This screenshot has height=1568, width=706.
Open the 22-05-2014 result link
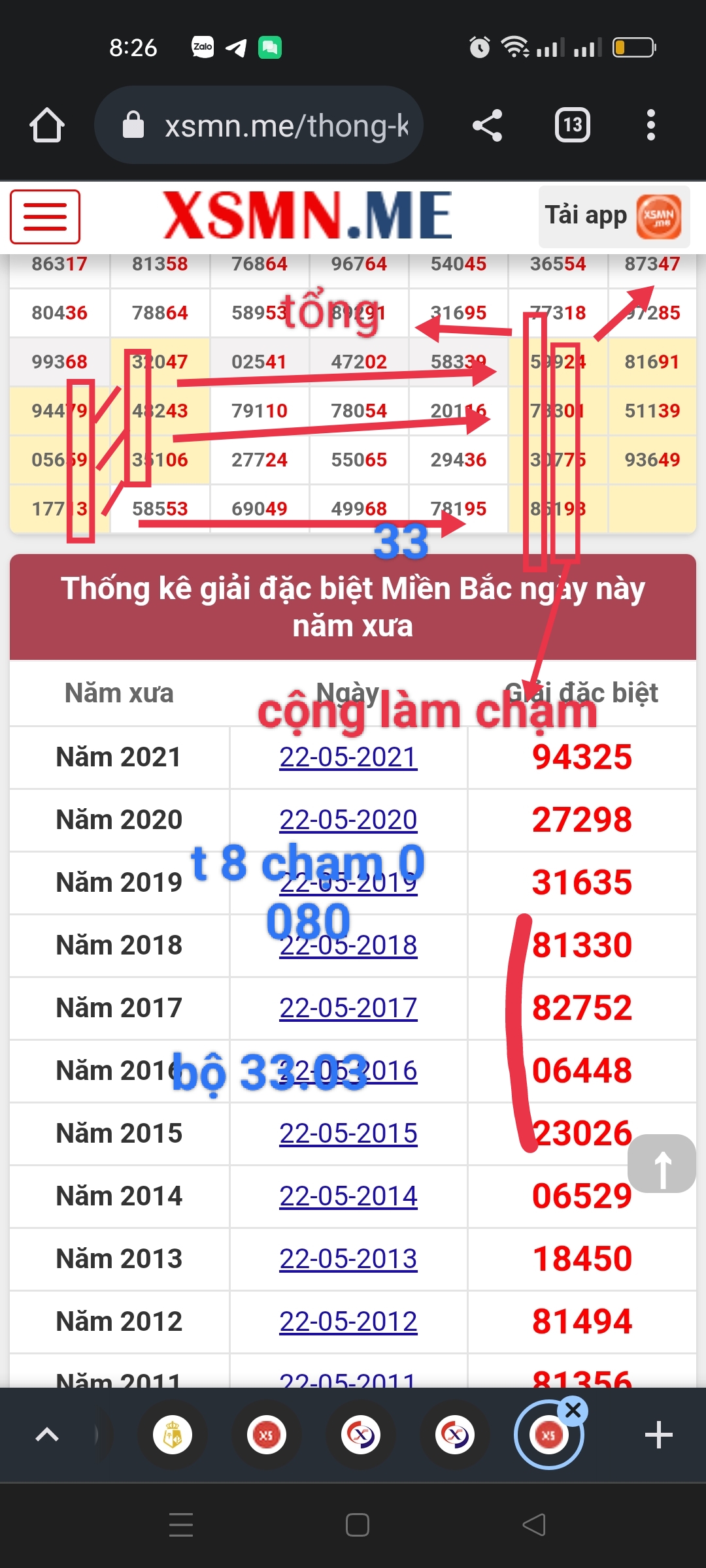tap(348, 1196)
